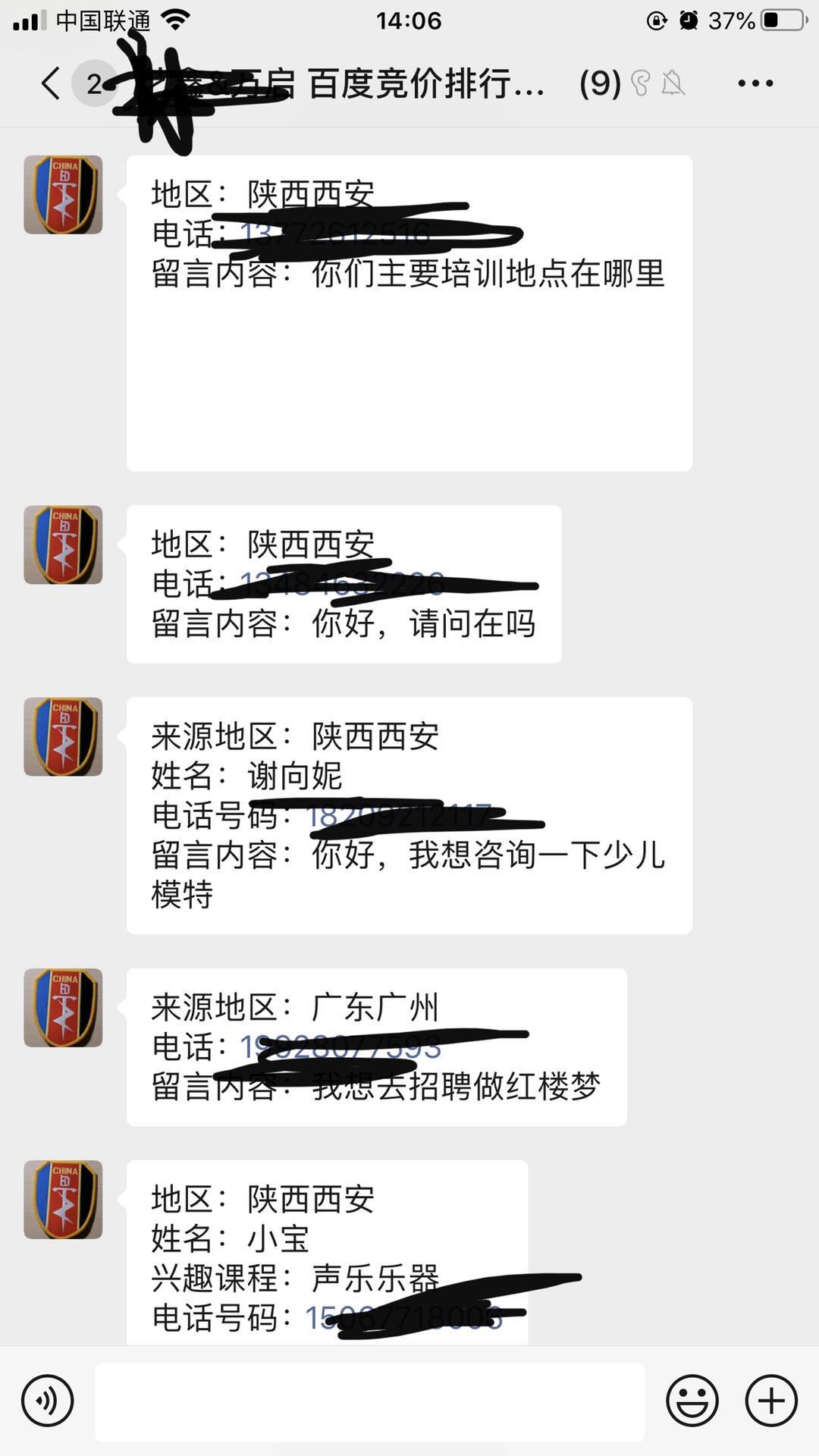
Task: Tap sender avatar beside 广东广州 message
Action: tap(63, 1008)
